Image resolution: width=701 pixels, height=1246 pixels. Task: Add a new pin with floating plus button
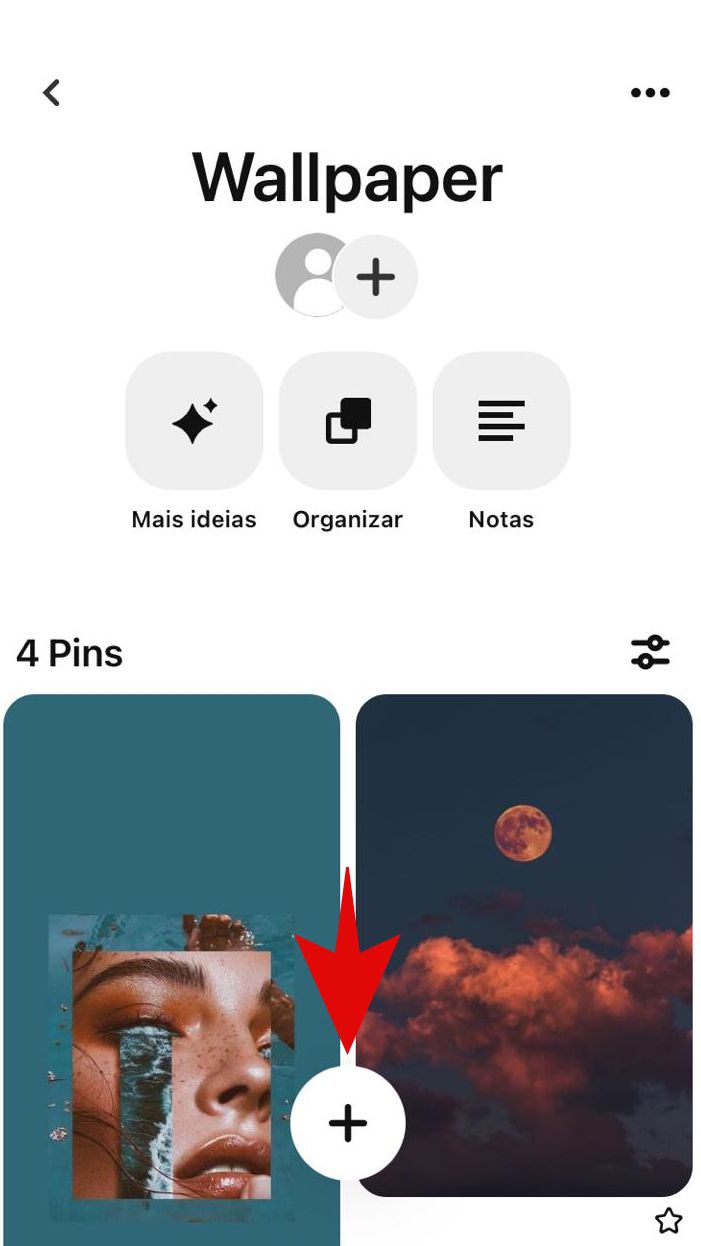click(x=348, y=1123)
